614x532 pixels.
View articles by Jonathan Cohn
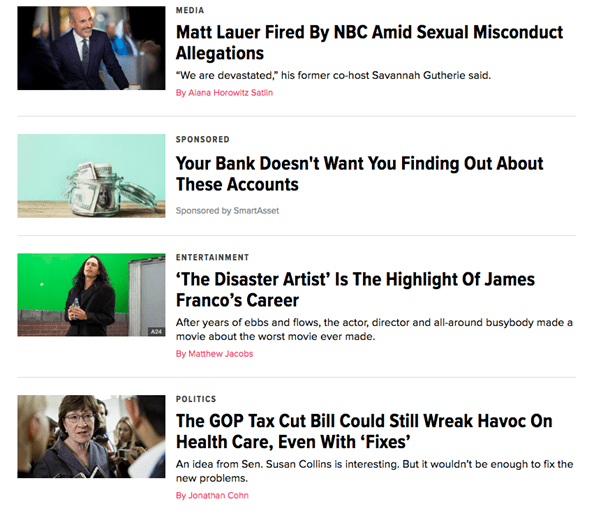point(212,495)
